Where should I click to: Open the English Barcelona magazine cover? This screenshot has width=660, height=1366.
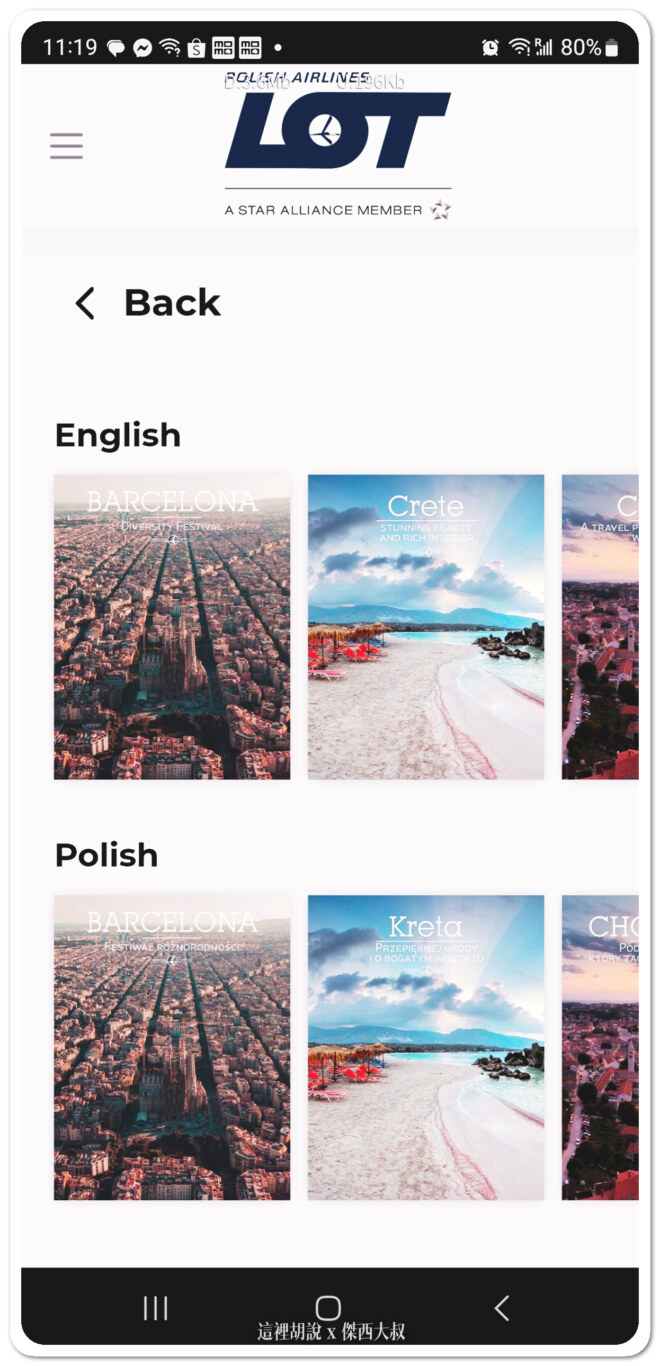tap(172, 627)
